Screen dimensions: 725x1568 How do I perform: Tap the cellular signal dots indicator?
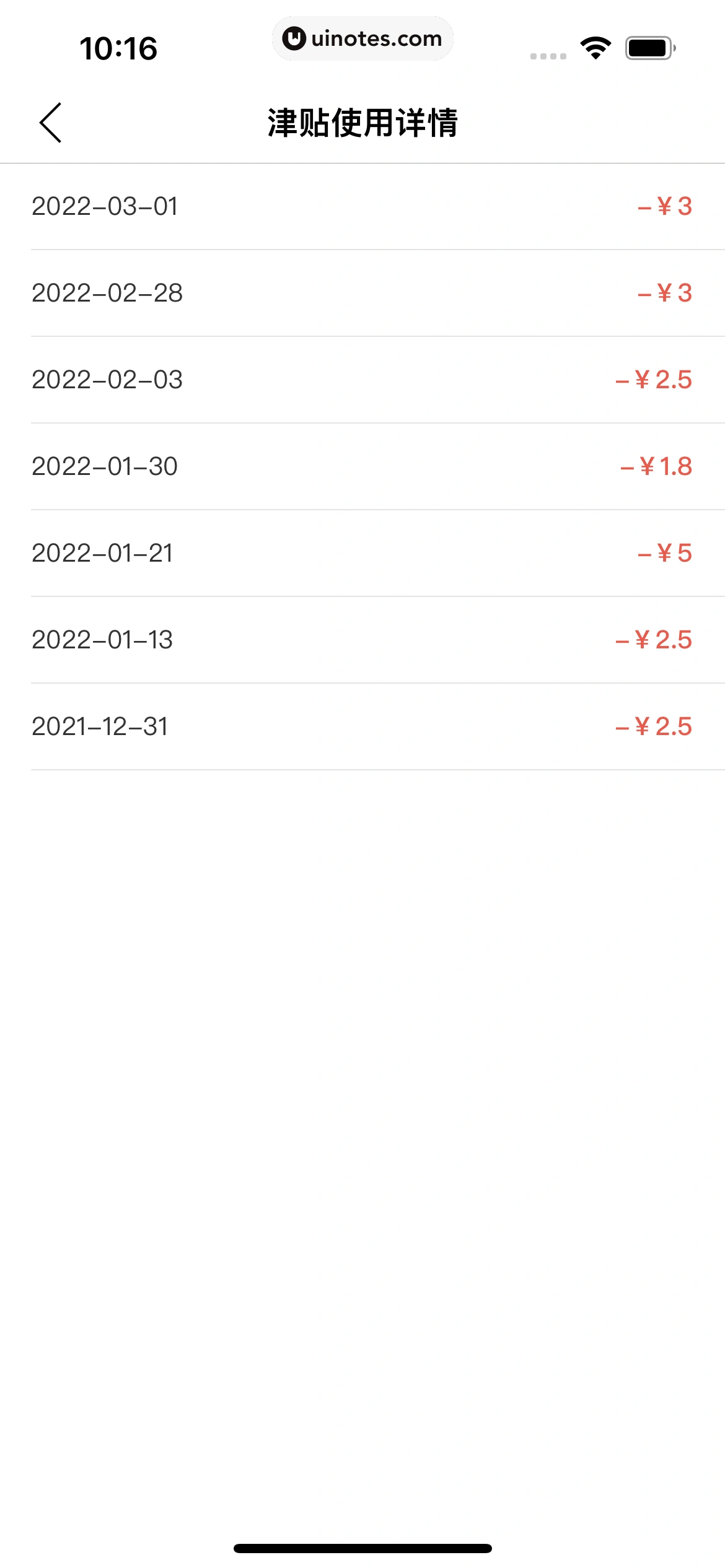pos(547,55)
